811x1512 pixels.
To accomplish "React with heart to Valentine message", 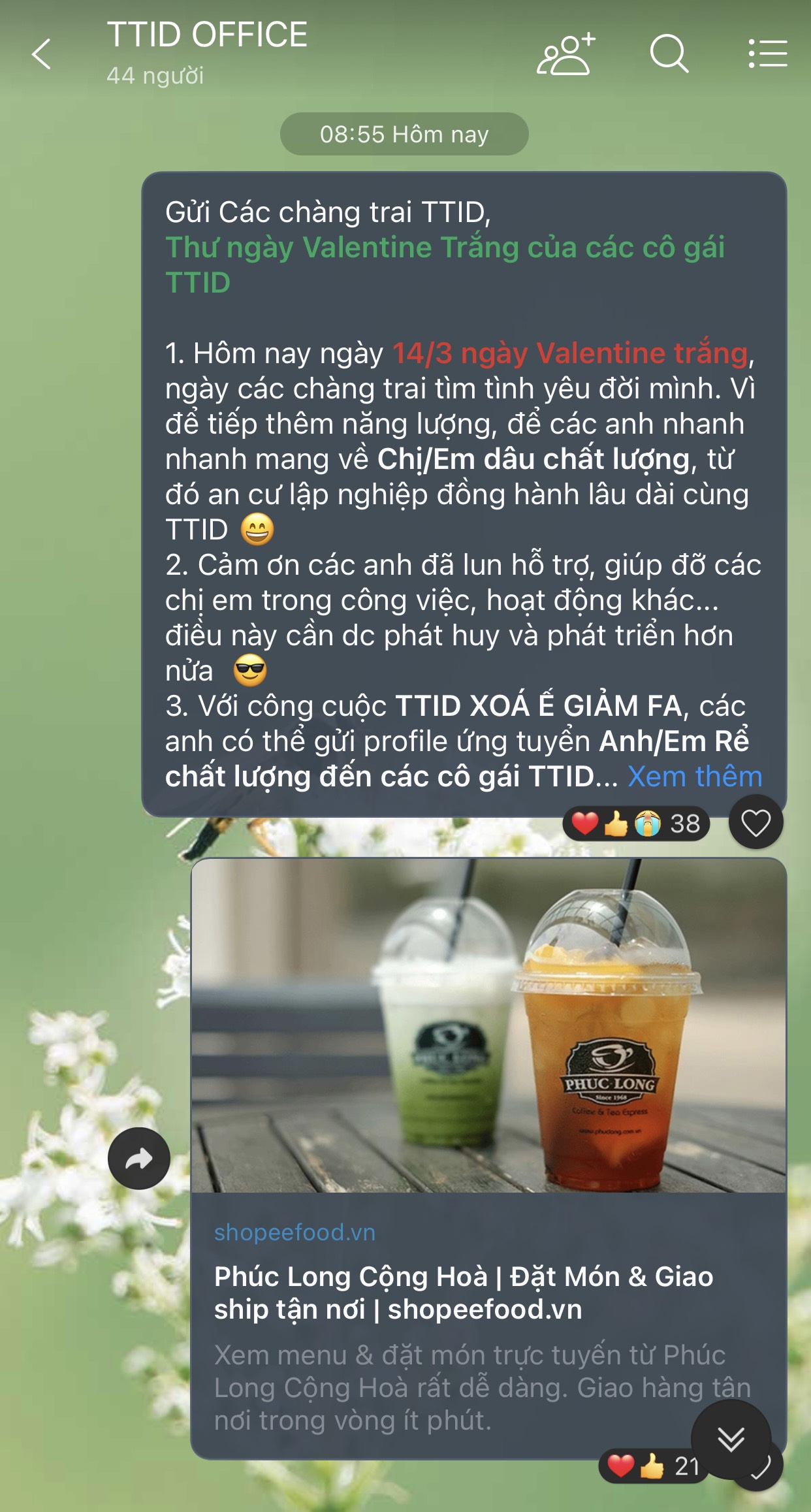I will [x=755, y=822].
